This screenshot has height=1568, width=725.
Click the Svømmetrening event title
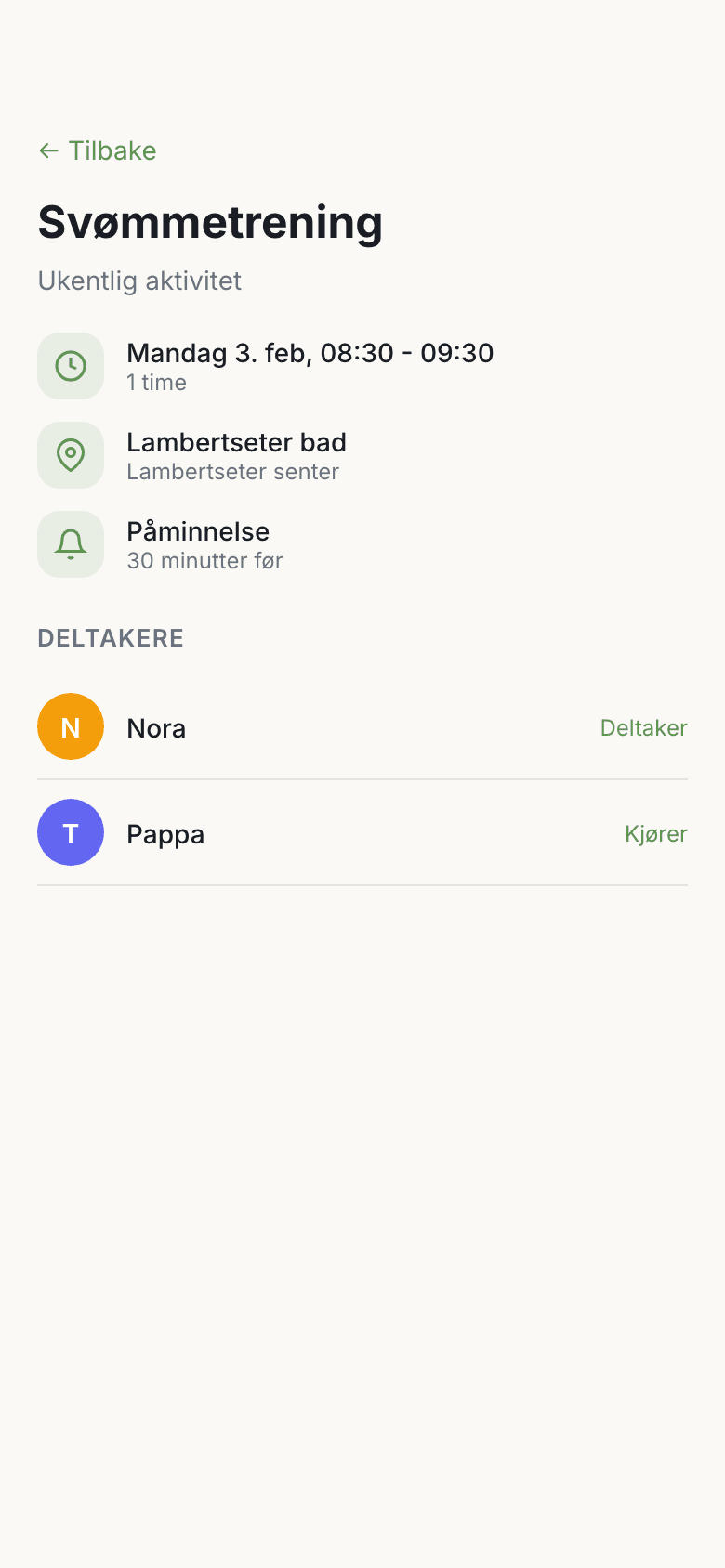(210, 221)
